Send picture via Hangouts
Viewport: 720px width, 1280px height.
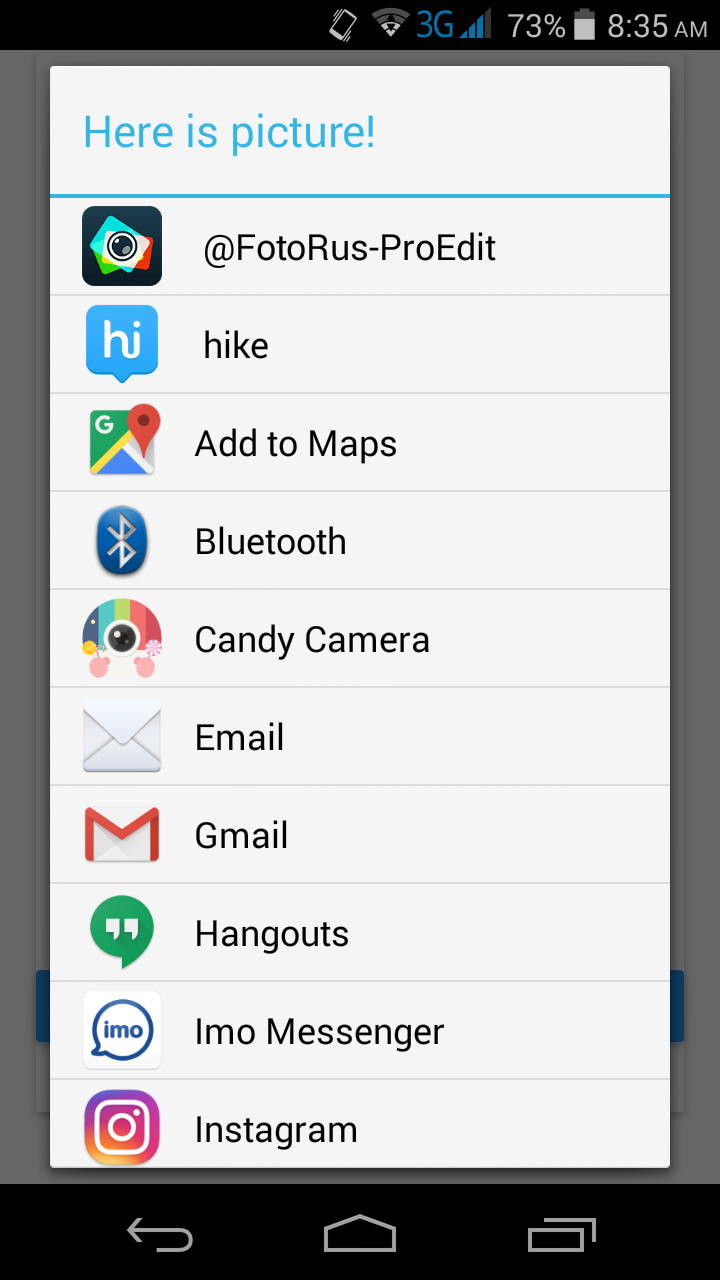pos(360,933)
